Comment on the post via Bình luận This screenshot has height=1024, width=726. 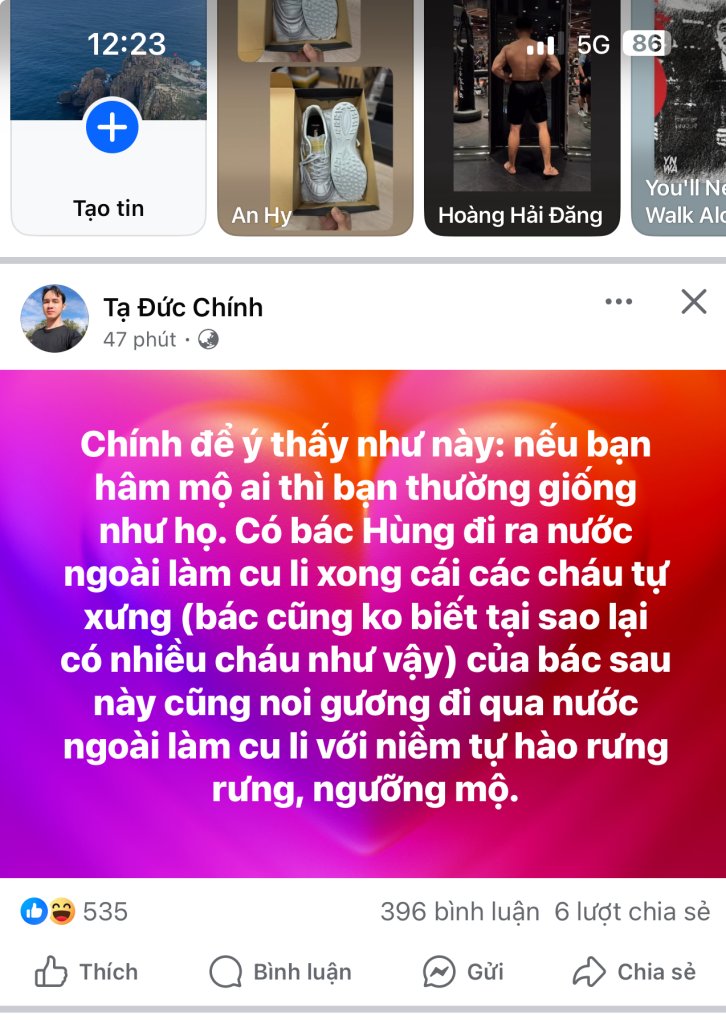[281, 972]
